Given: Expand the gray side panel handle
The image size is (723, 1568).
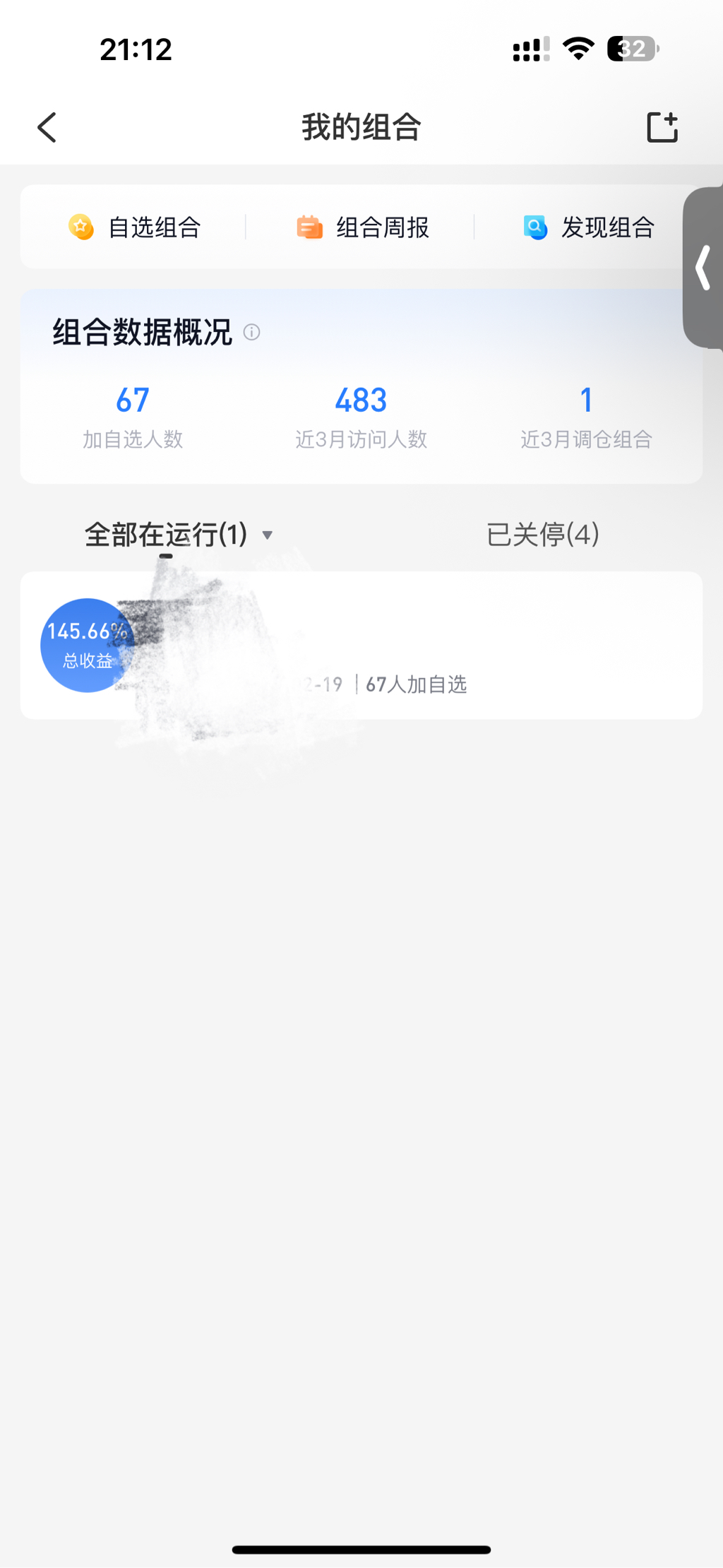Looking at the screenshot, I should [703, 268].
